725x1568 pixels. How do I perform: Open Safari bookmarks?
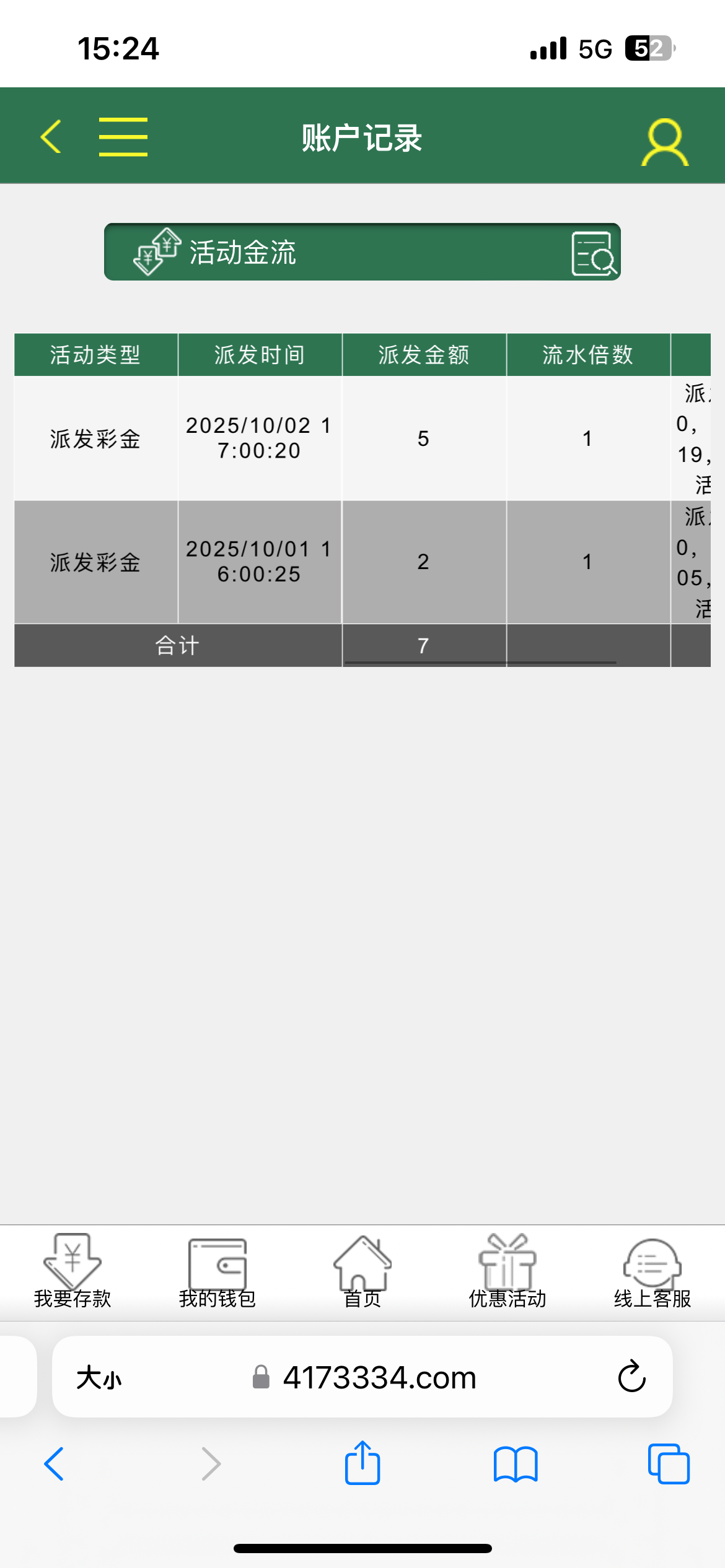click(x=516, y=1464)
